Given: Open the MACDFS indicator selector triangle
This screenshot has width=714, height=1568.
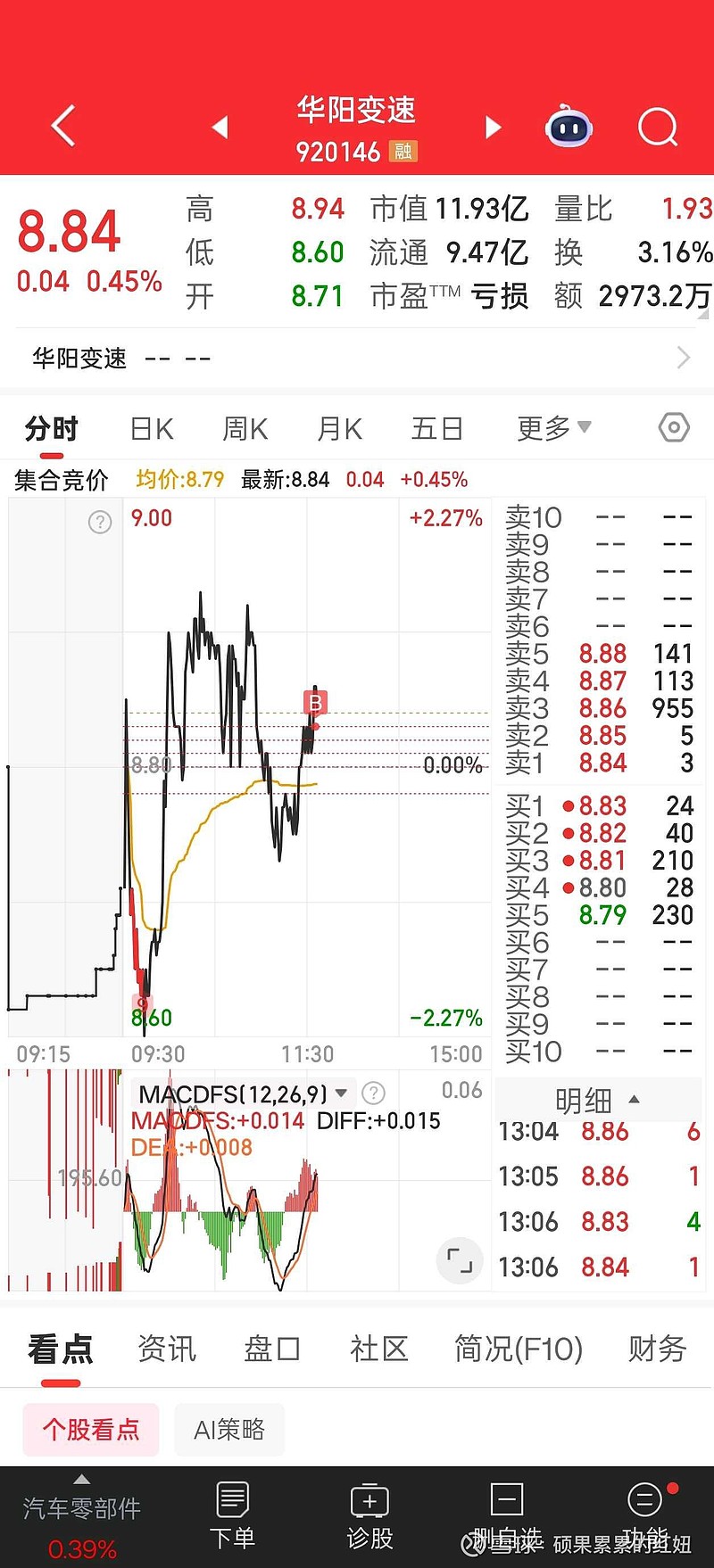Looking at the screenshot, I should 342,1093.
